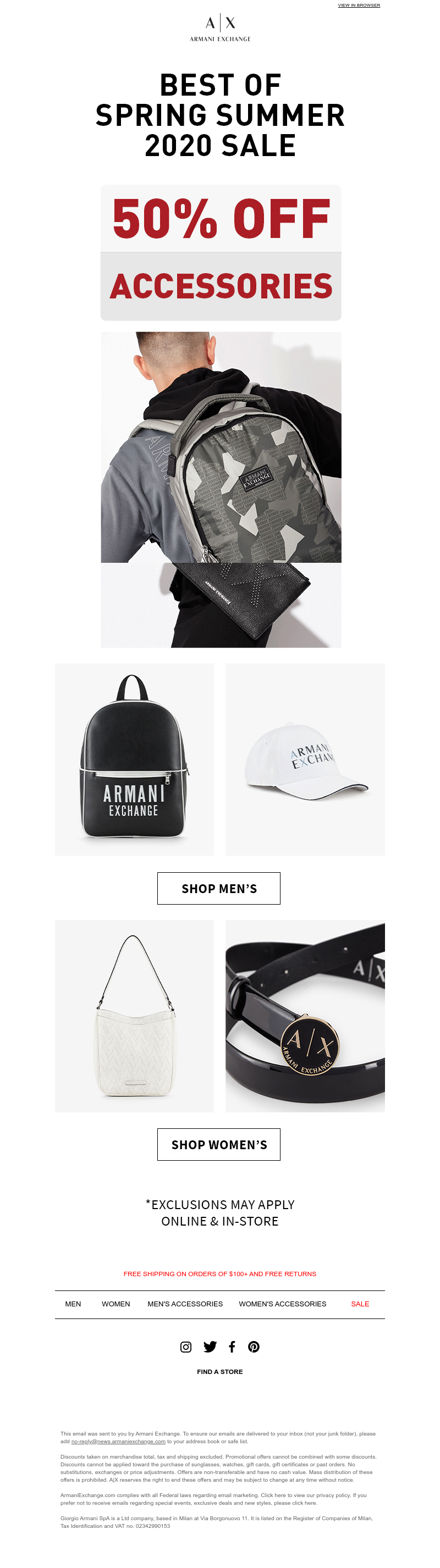Open the View in Browser link
Image resolution: width=440 pixels, height=1568 pixels.
(359, 5)
